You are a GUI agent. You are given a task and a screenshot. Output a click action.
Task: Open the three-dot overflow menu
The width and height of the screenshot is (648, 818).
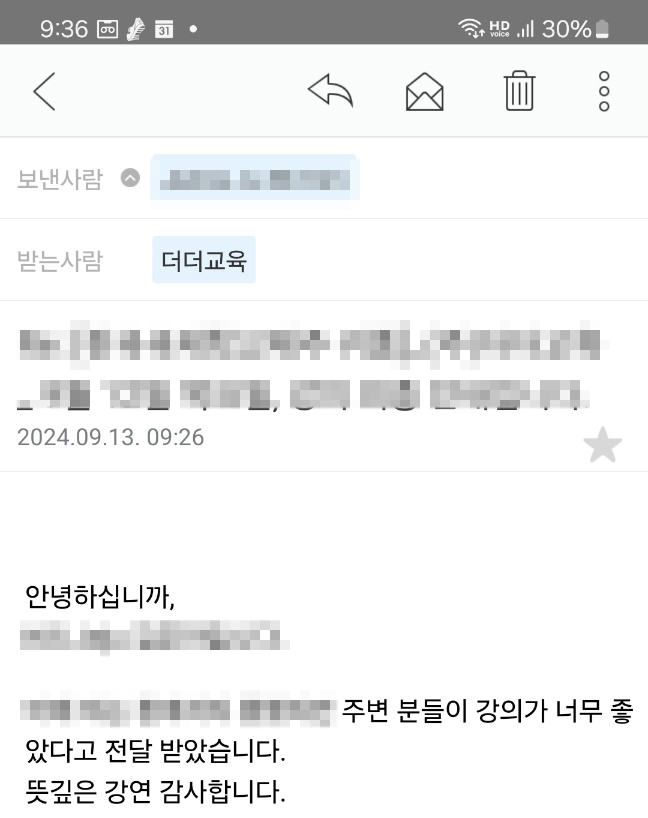click(x=604, y=91)
